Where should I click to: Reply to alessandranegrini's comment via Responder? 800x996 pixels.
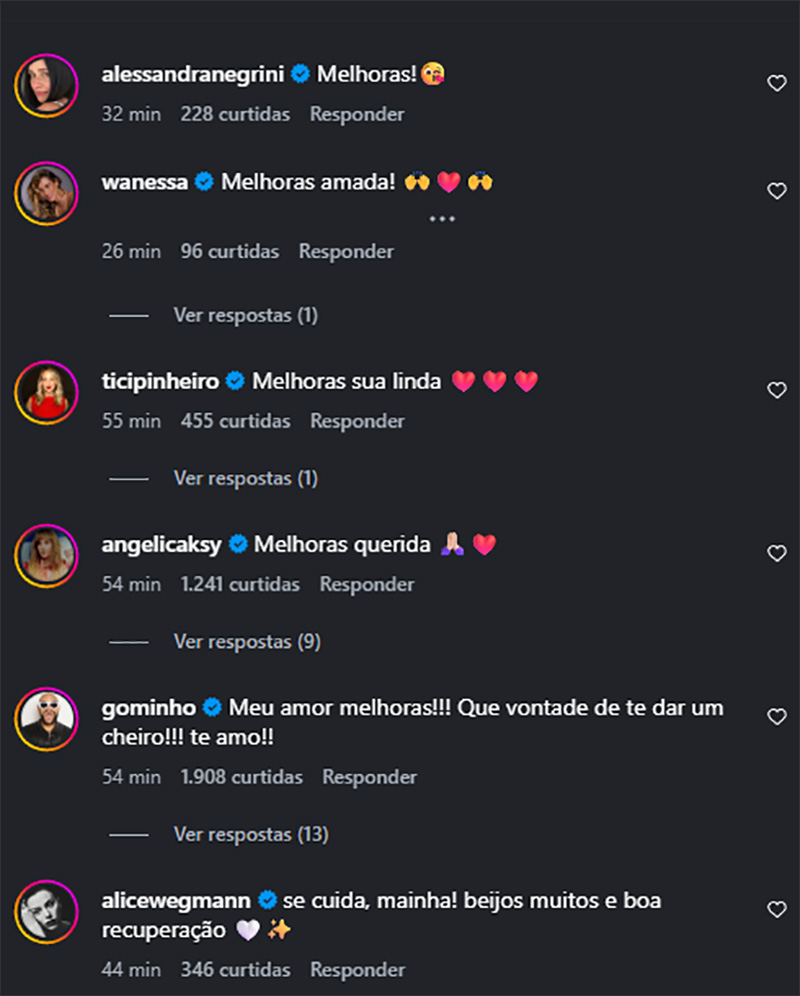356,114
